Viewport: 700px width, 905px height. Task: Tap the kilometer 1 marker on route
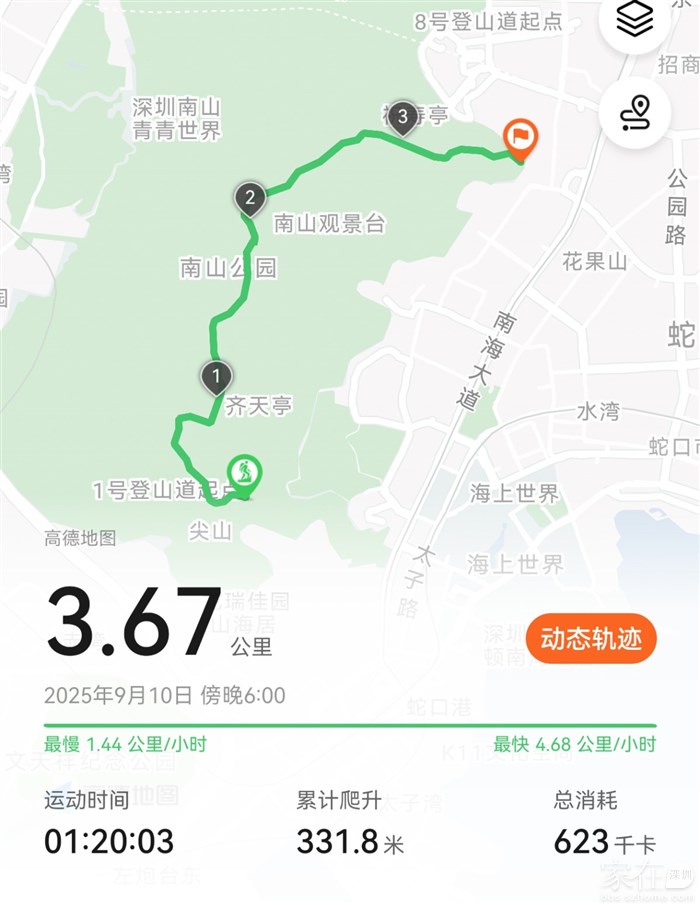point(216,378)
